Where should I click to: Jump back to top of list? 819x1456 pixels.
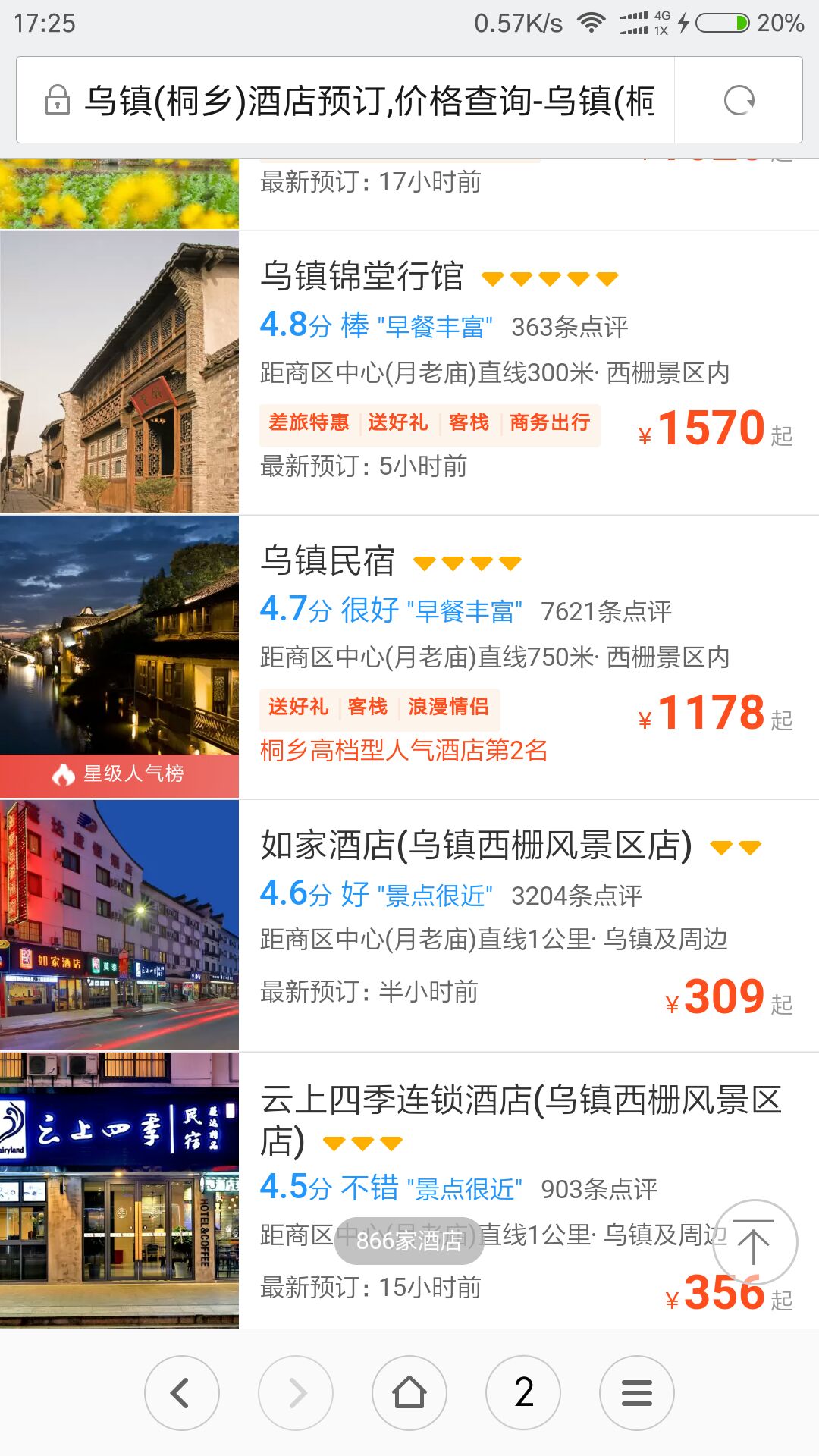[755, 1242]
